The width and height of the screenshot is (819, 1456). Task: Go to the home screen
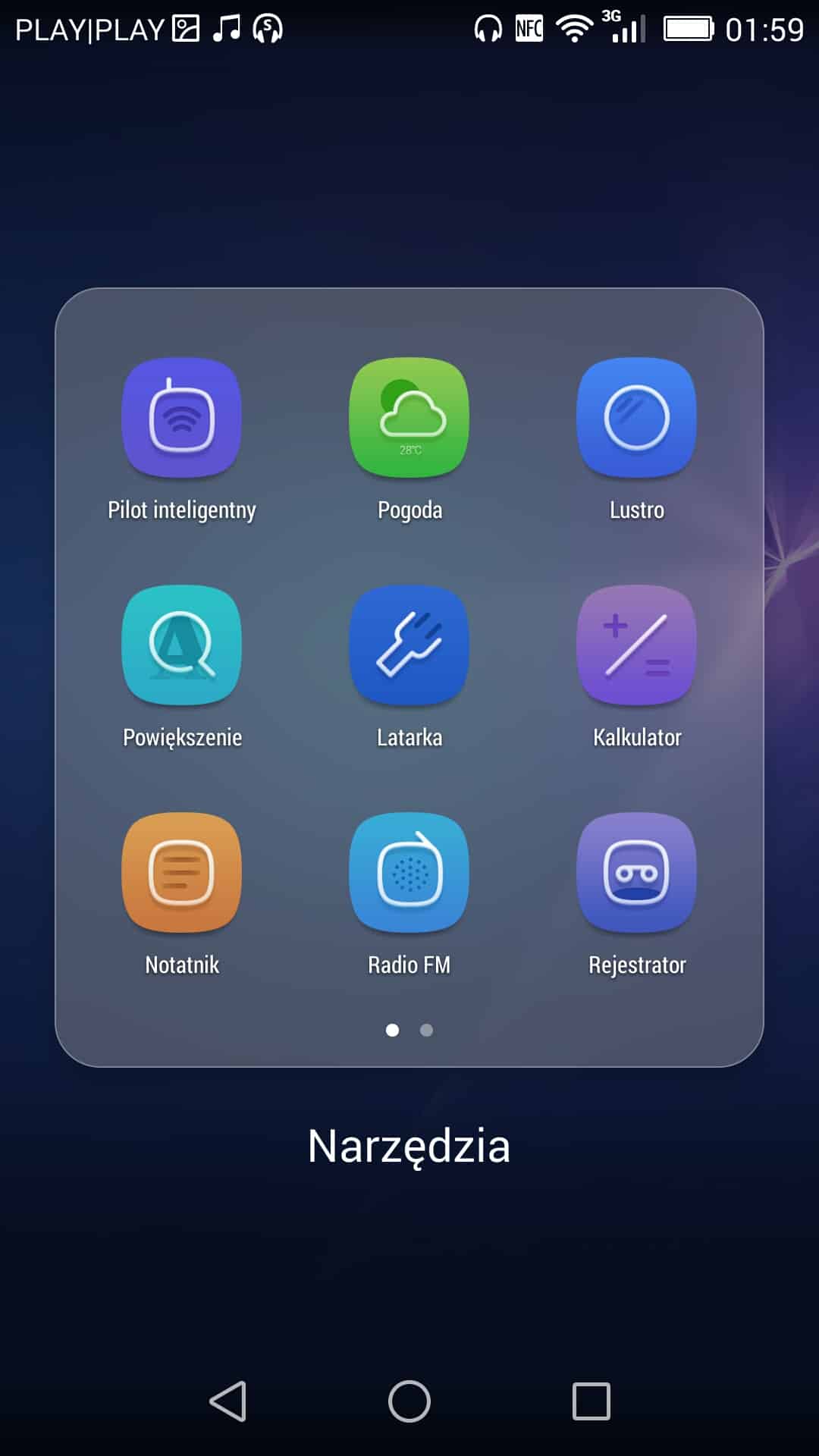409,1401
